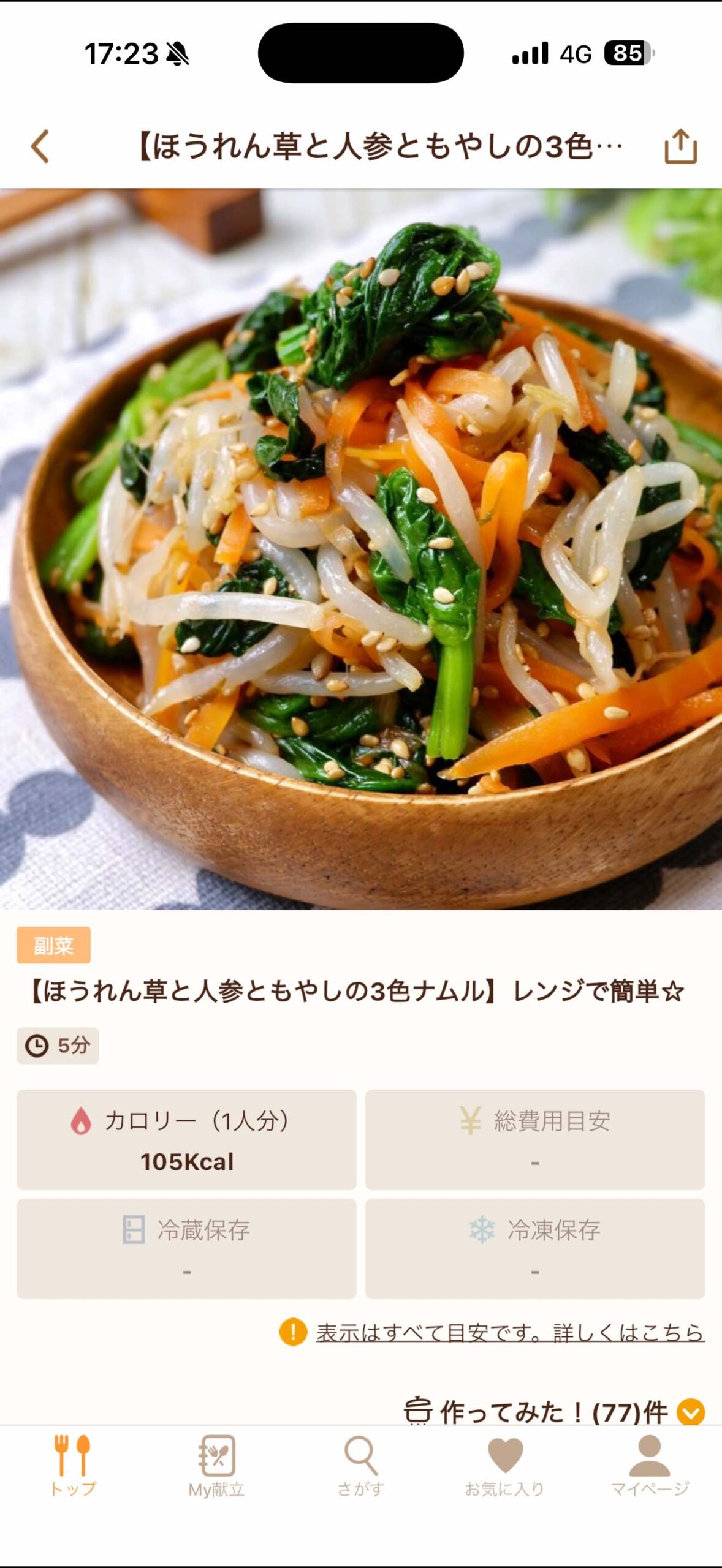The height and width of the screenshot is (1568, 722).
Task: Open the 表示はすべて目安です details link
Action: tap(509, 1332)
